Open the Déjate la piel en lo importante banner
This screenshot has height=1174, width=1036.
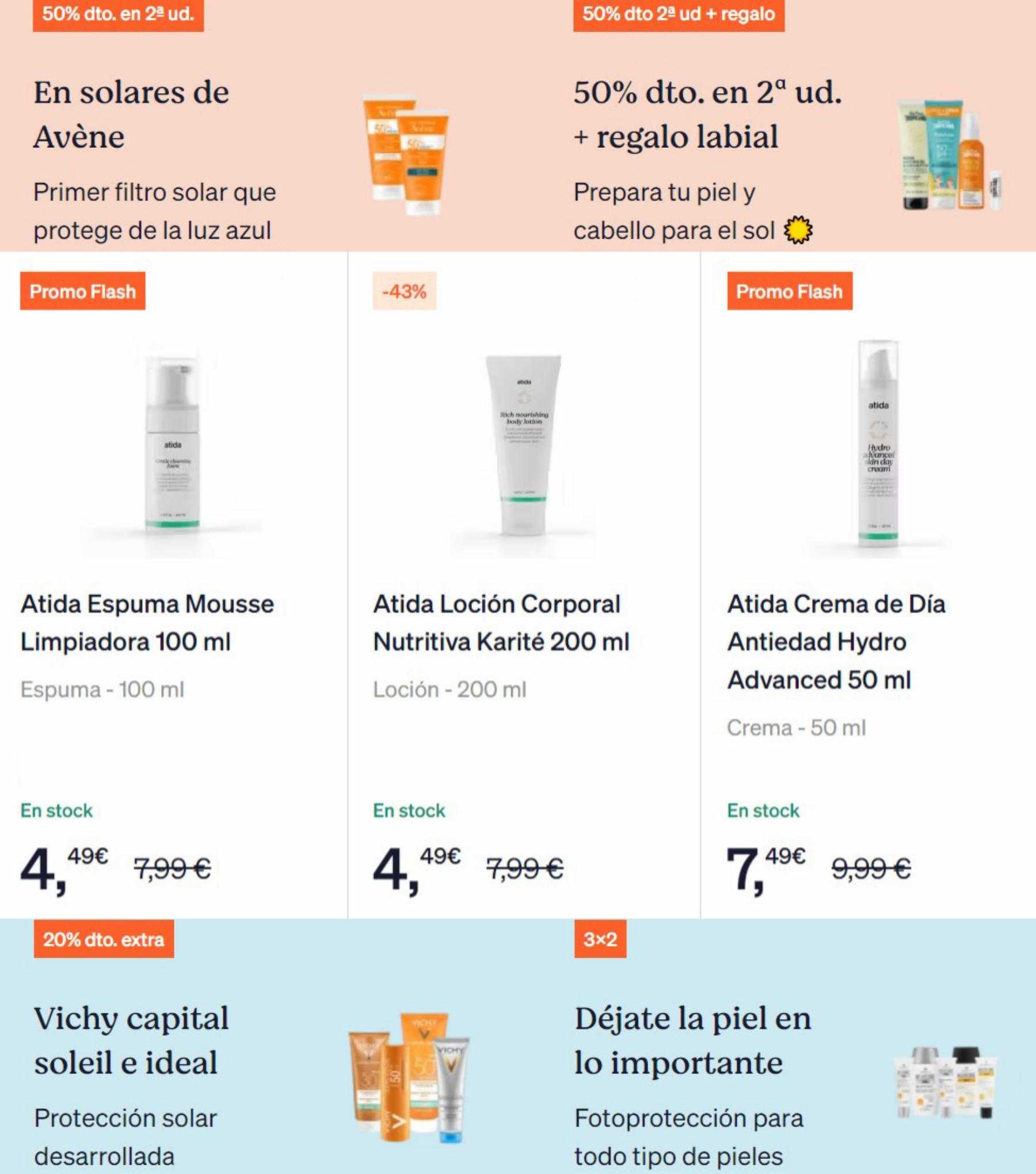[x=693, y=1040]
